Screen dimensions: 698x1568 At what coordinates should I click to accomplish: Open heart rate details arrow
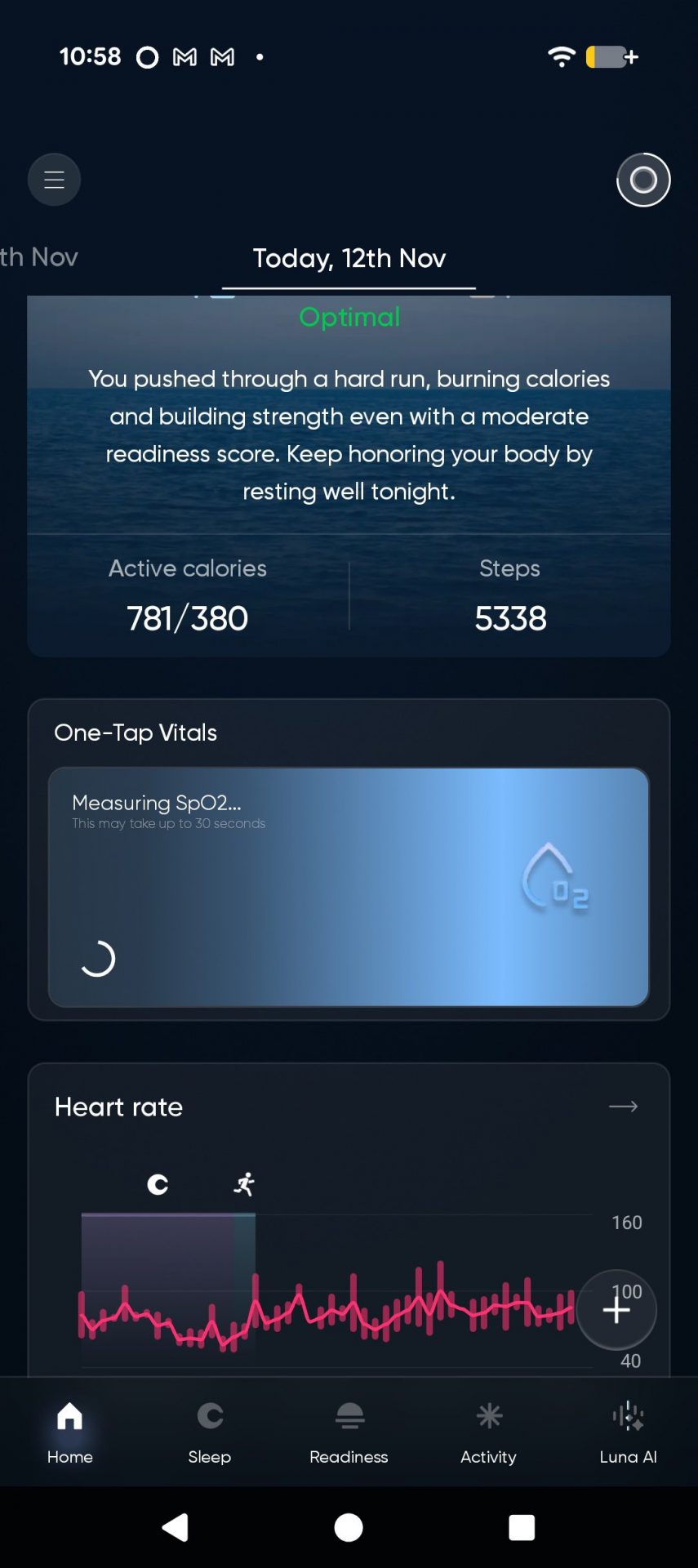623,1107
